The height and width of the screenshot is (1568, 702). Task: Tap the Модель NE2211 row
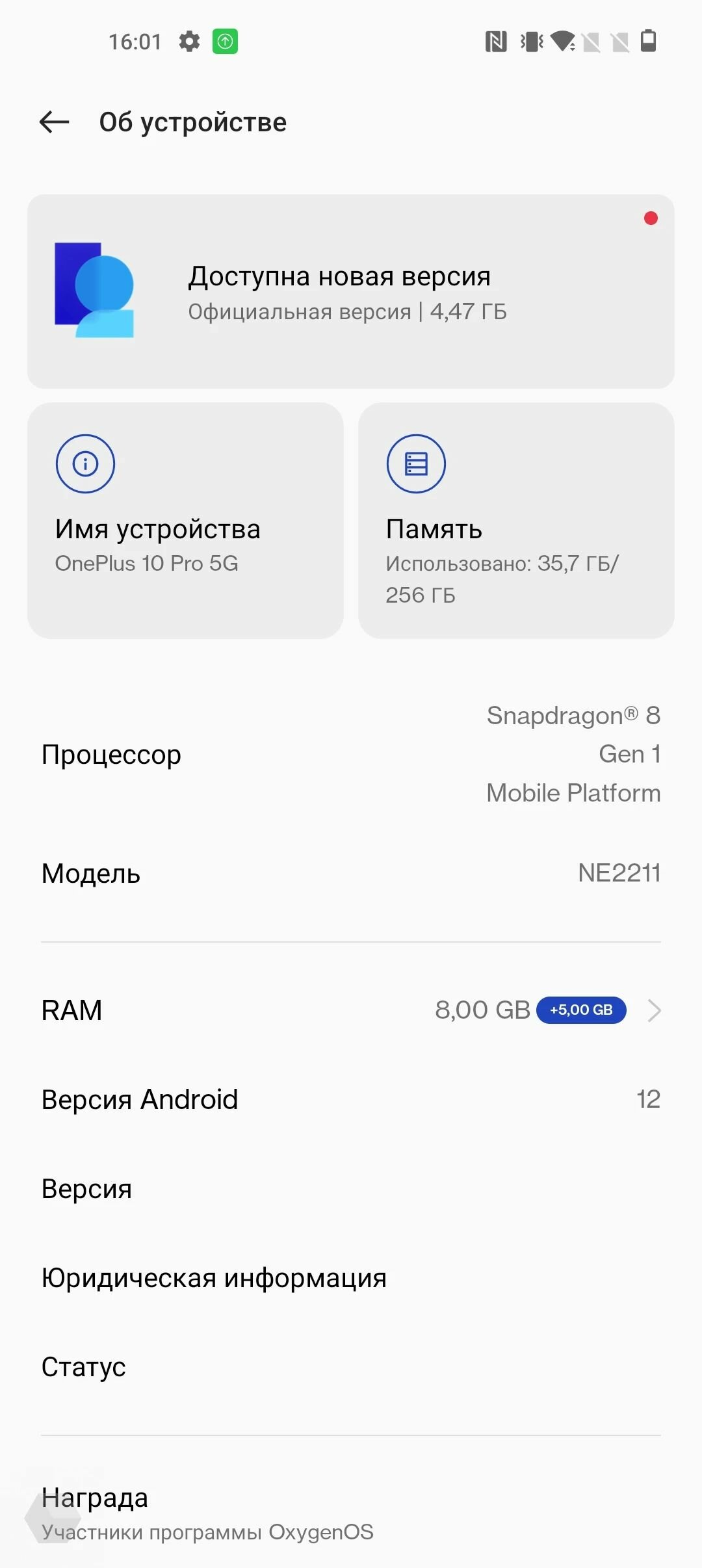click(x=351, y=873)
